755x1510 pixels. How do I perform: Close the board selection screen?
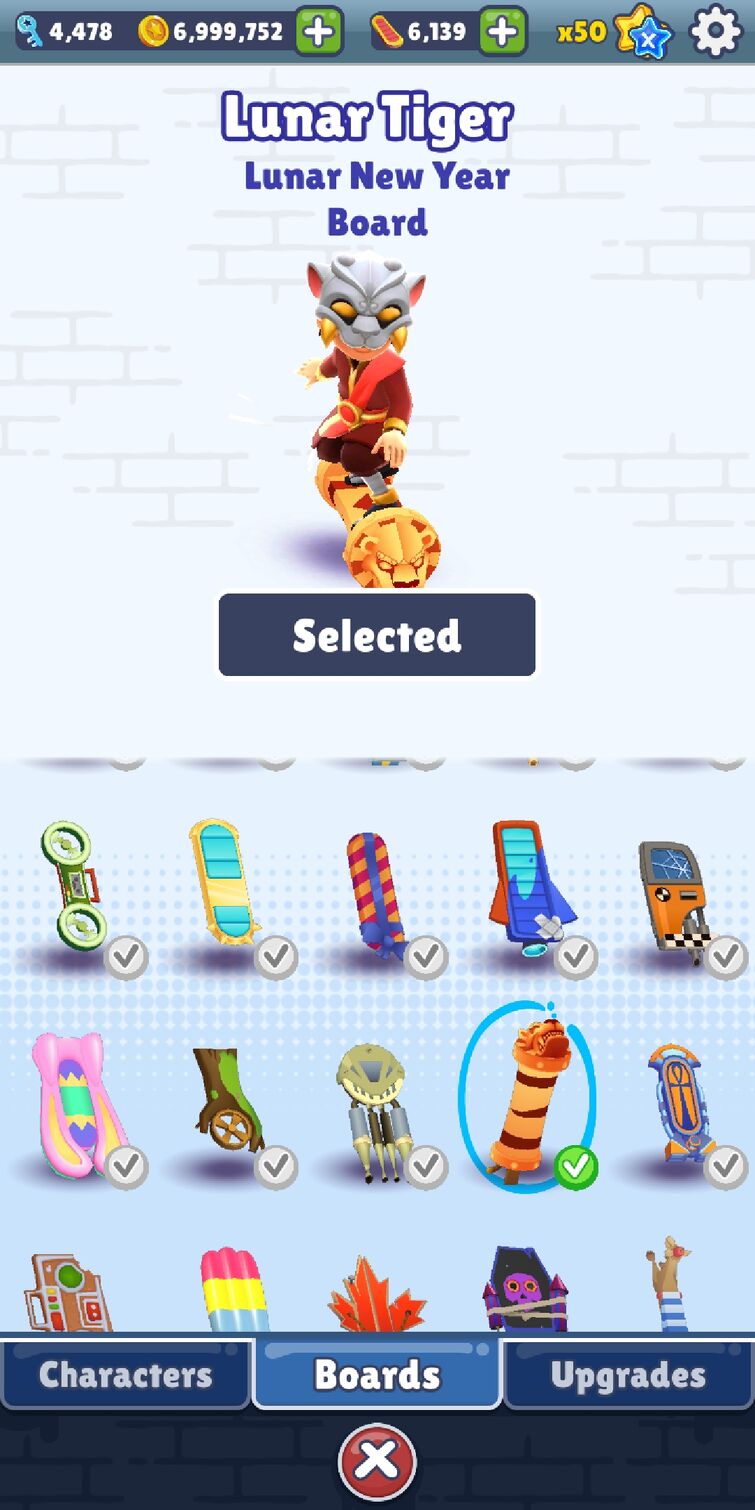click(377, 1461)
